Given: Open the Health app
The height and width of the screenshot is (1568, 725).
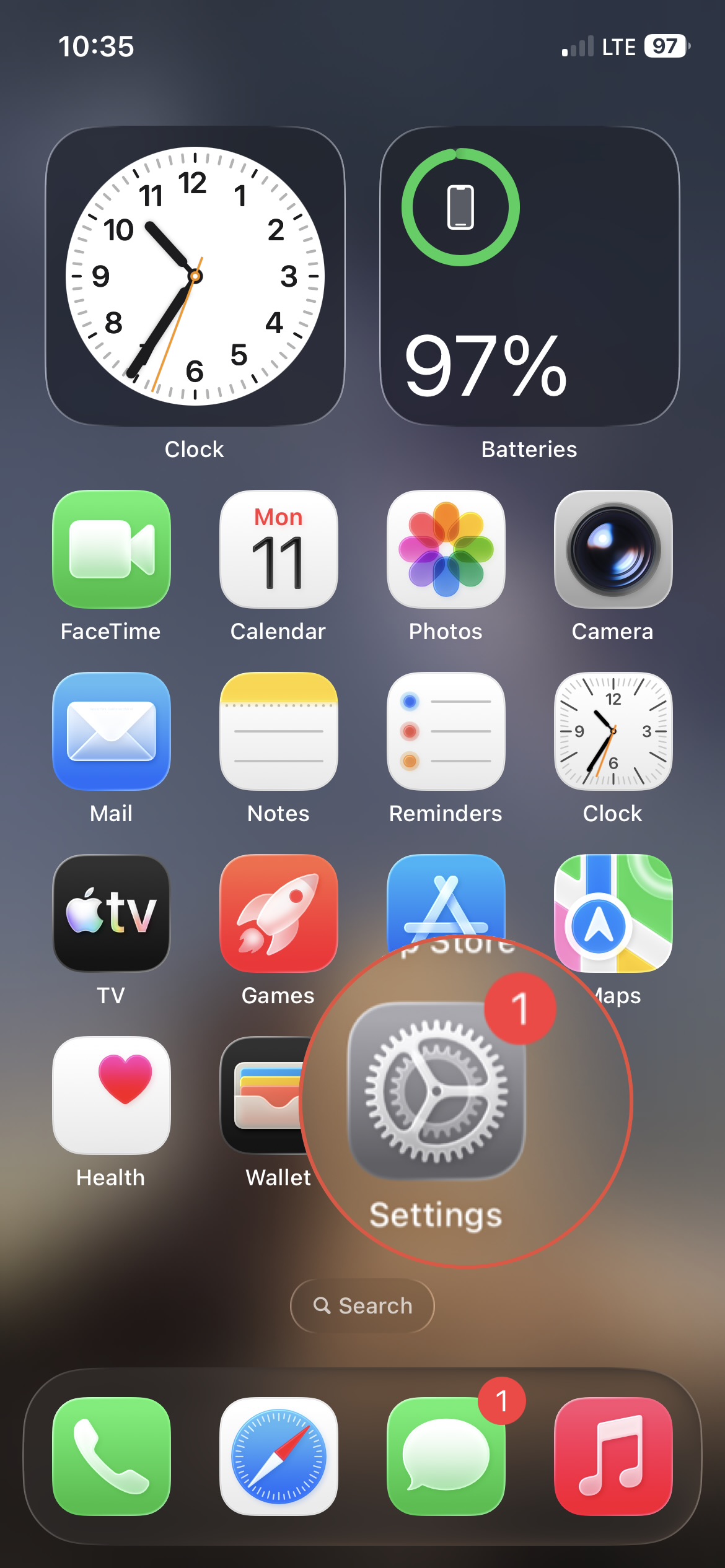Looking at the screenshot, I should (112, 1095).
